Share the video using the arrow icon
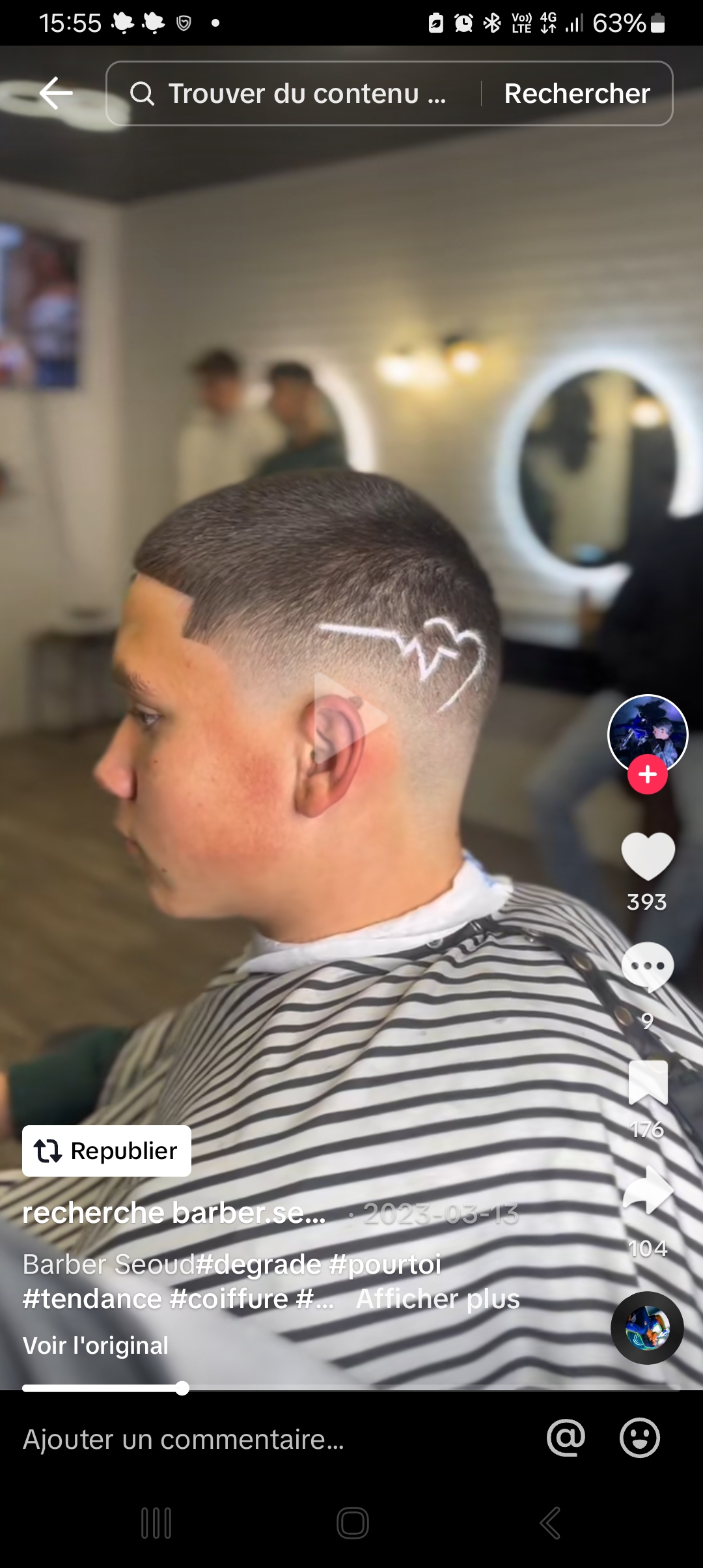The width and height of the screenshot is (703, 1568). (647, 1190)
